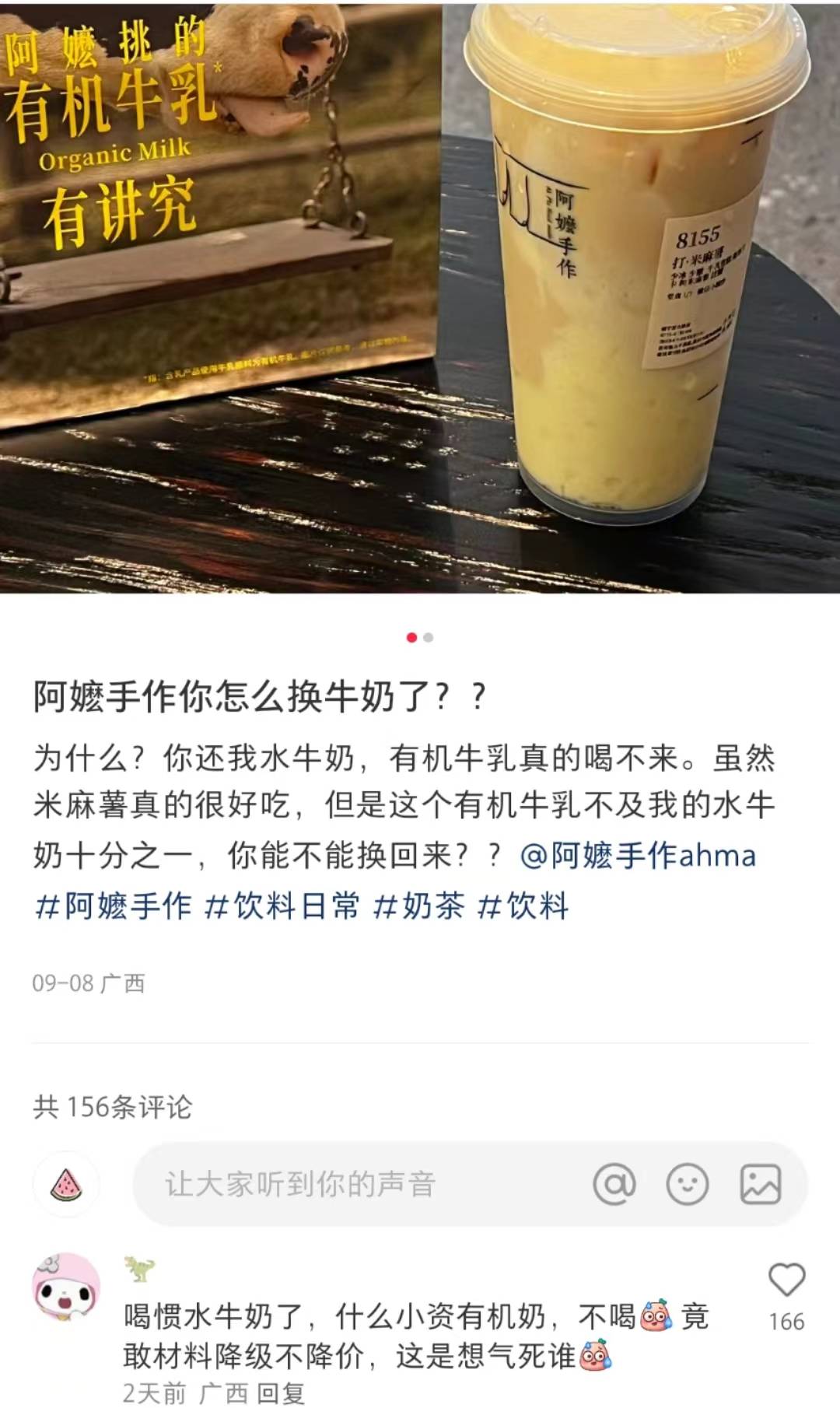Open the first commenter's avatar
This screenshot has height=1408, width=840.
[66, 1287]
